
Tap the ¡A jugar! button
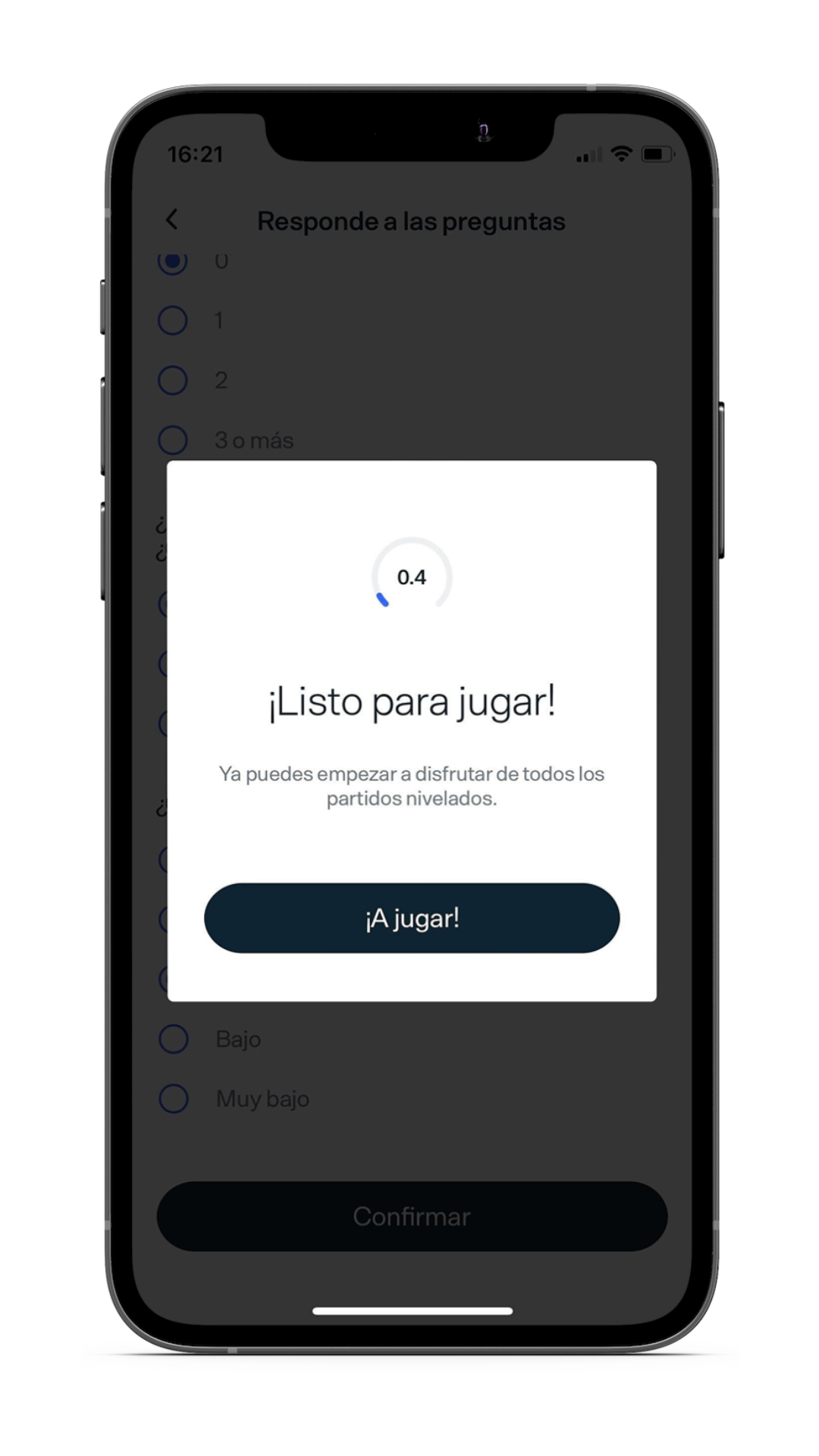point(412,918)
